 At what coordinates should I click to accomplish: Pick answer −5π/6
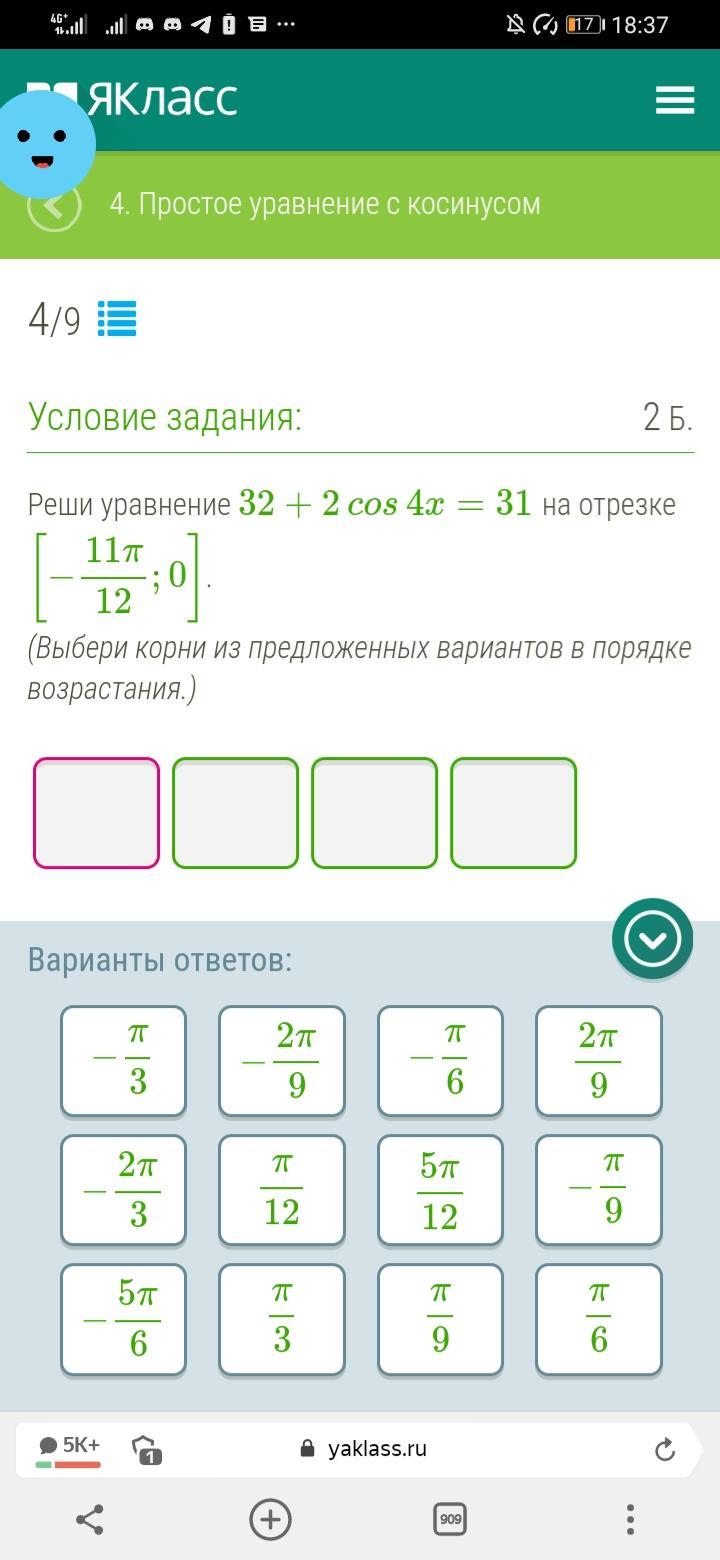click(x=123, y=1319)
